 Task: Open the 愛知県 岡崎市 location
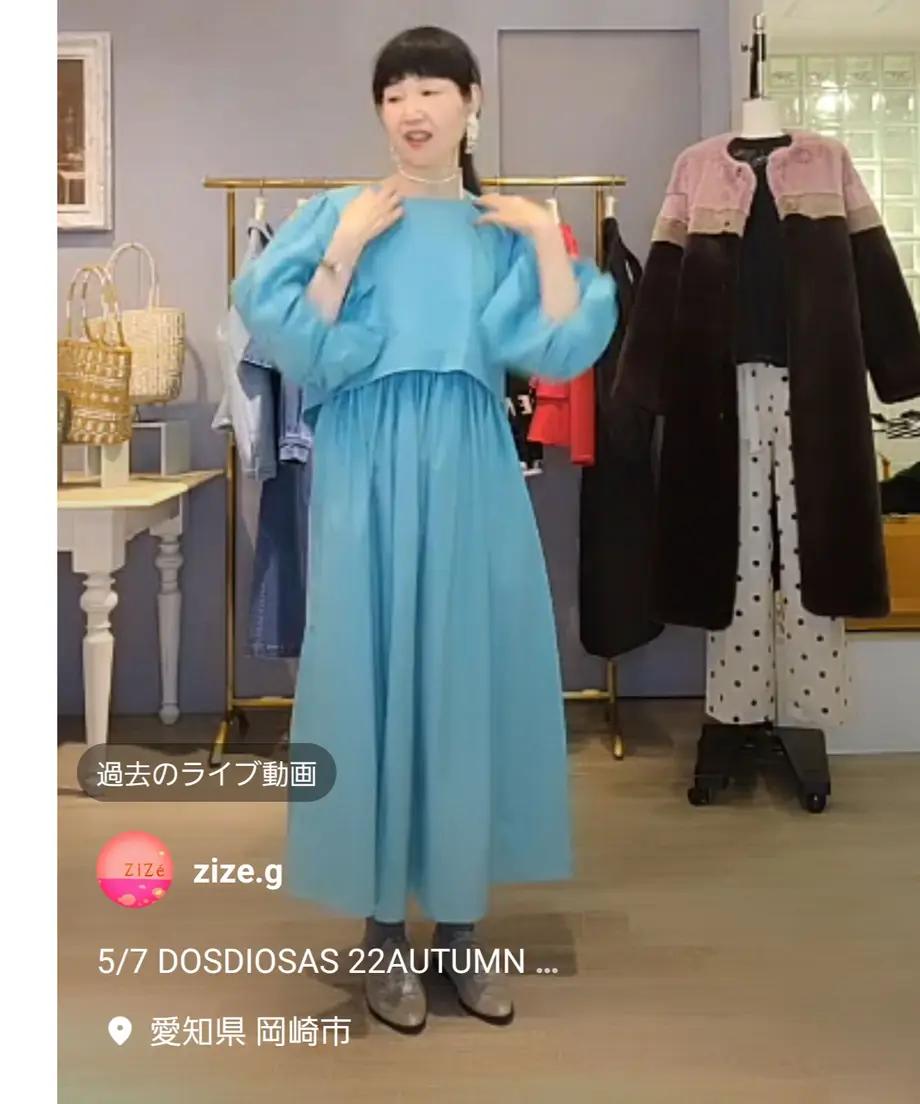pos(250,1031)
